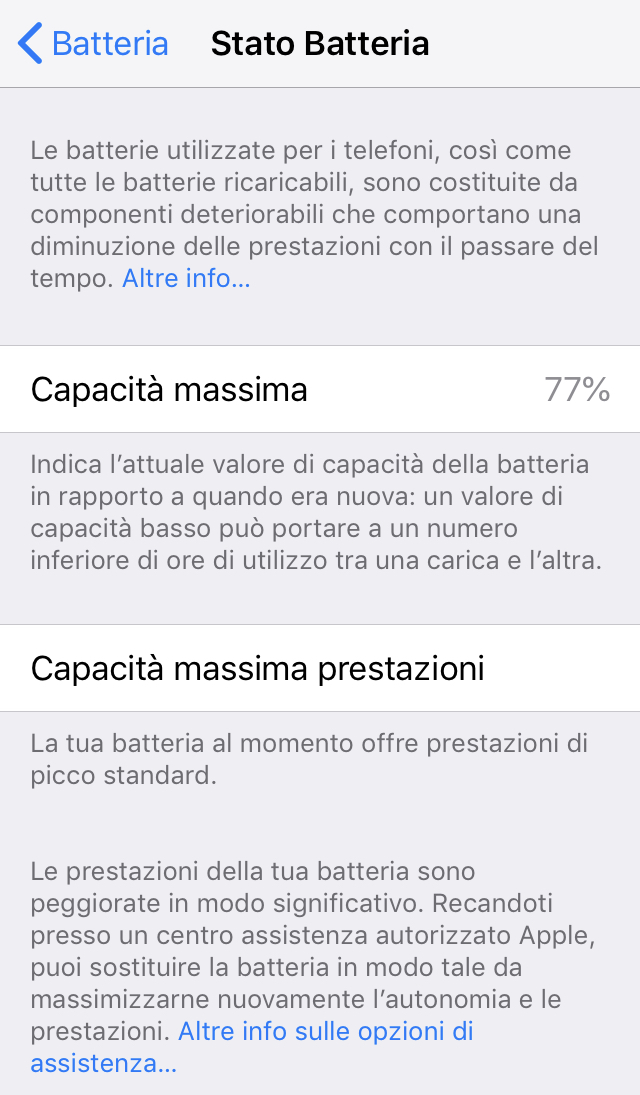
Task: Open the Altre info… link
Action: (186, 279)
